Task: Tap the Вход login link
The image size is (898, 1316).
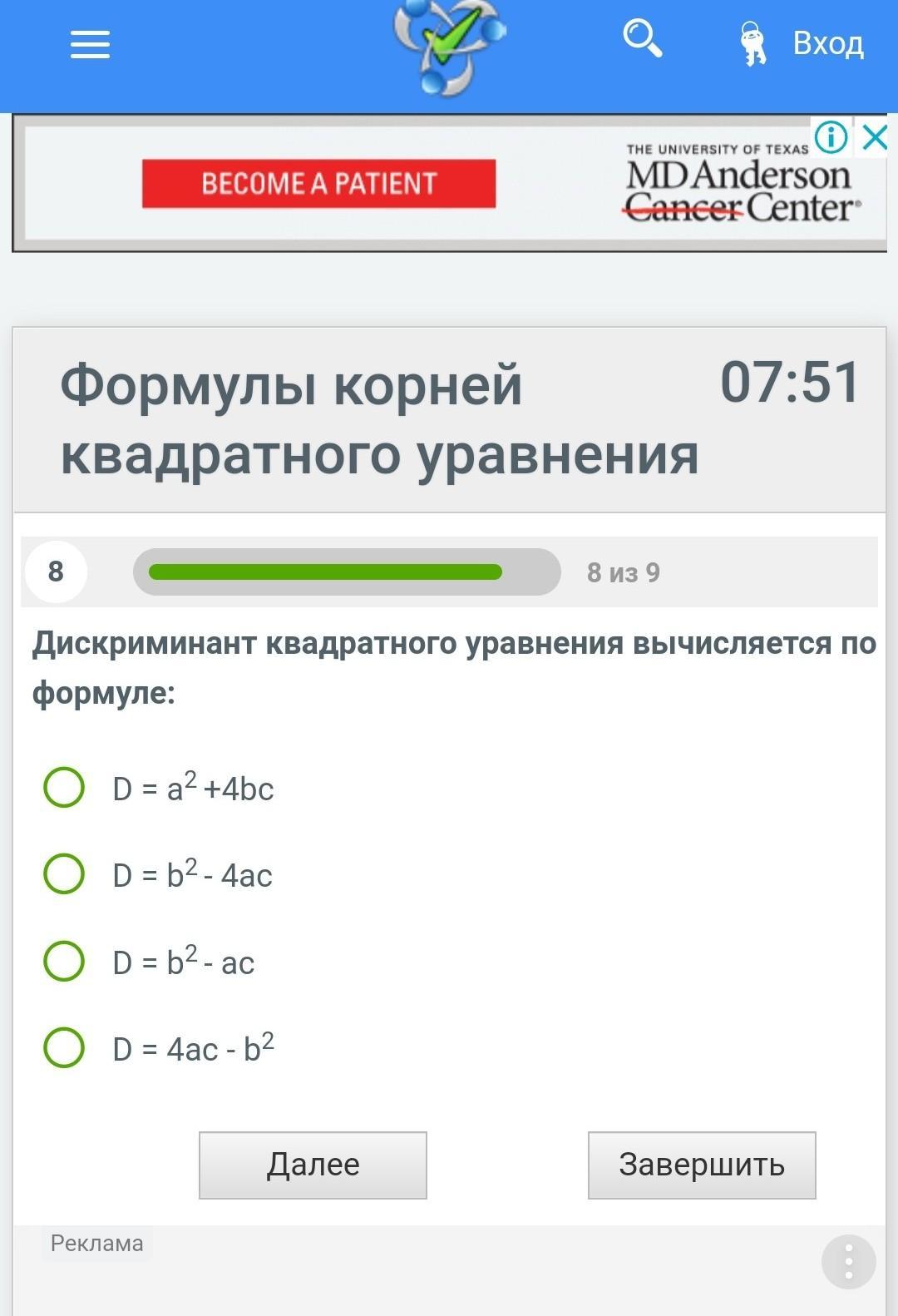Action: 826,43
